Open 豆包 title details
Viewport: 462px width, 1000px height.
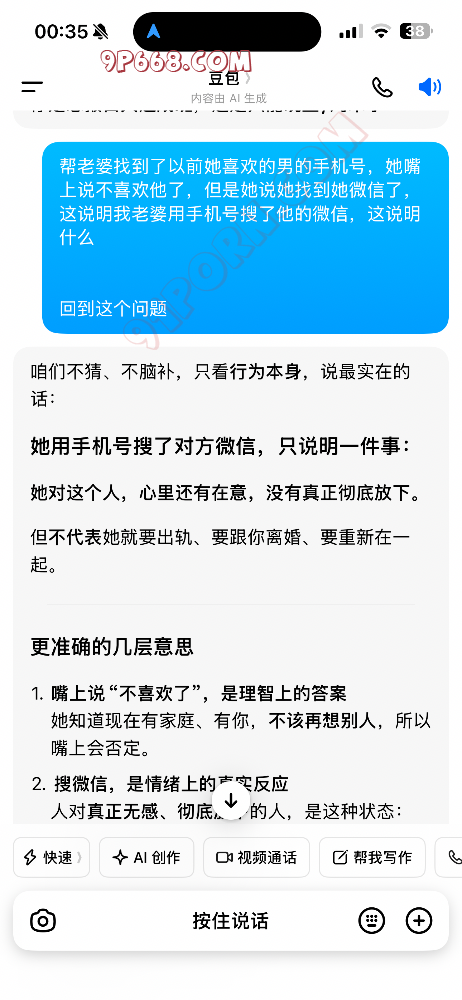point(229,79)
